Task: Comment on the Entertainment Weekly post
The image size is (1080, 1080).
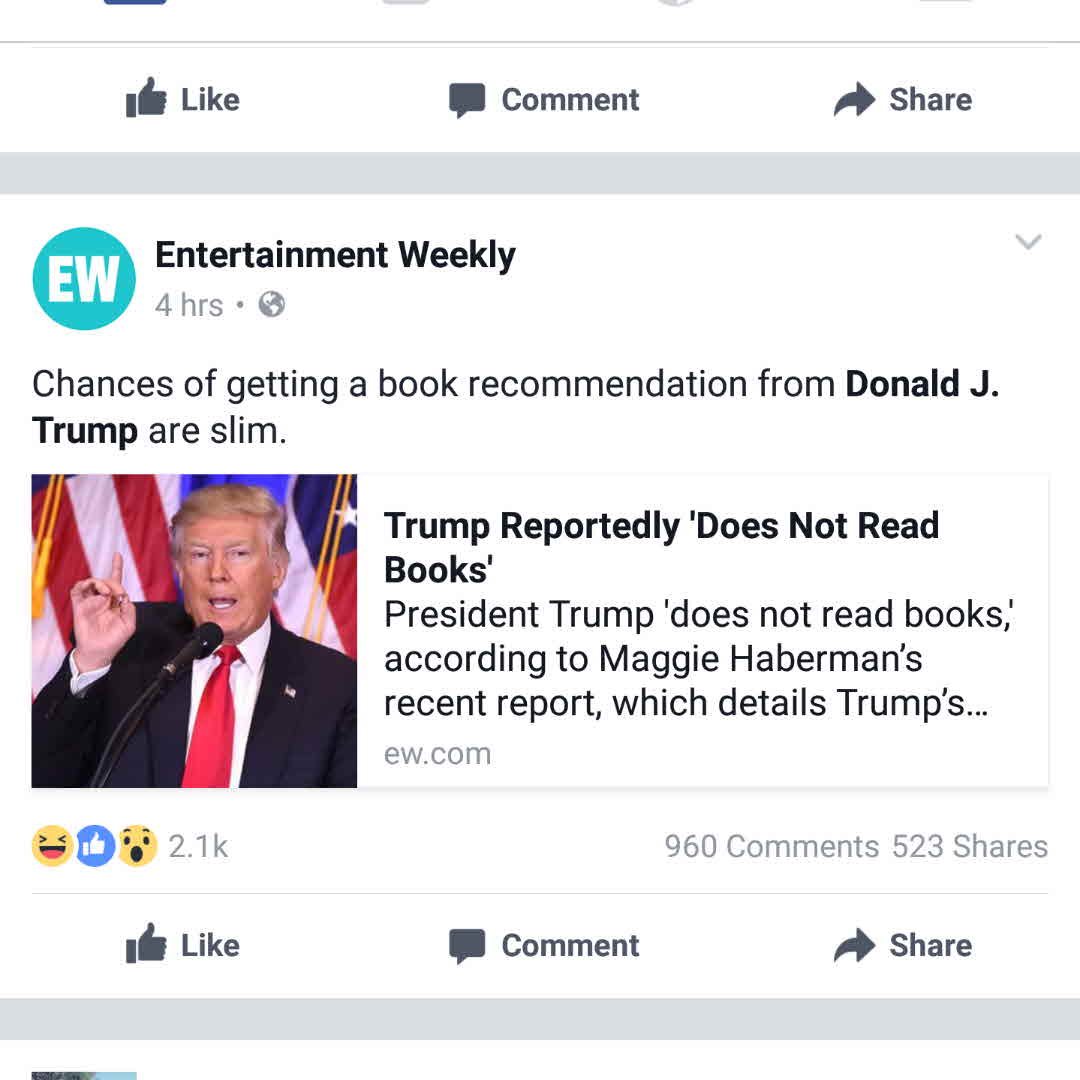Action: coord(544,945)
